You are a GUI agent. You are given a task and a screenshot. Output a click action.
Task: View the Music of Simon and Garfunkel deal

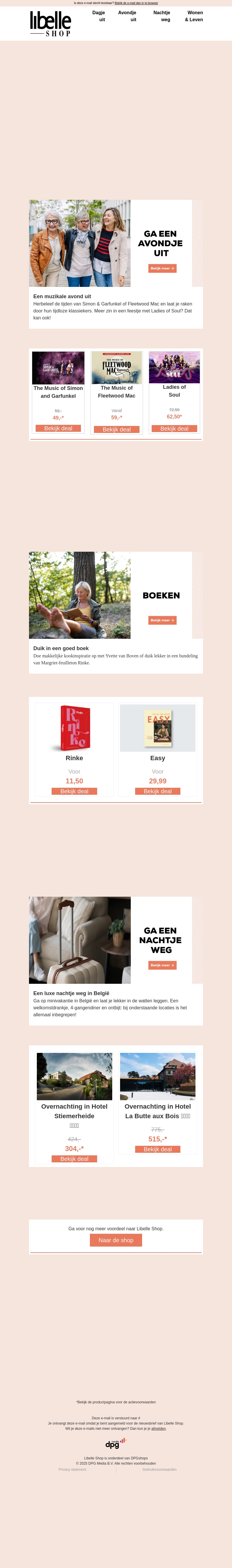[x=58, y=429]
